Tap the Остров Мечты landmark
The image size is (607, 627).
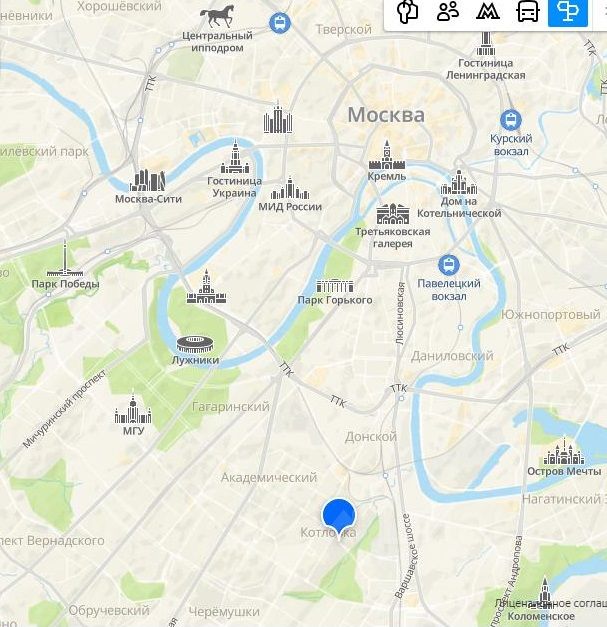tap(565, 451)
